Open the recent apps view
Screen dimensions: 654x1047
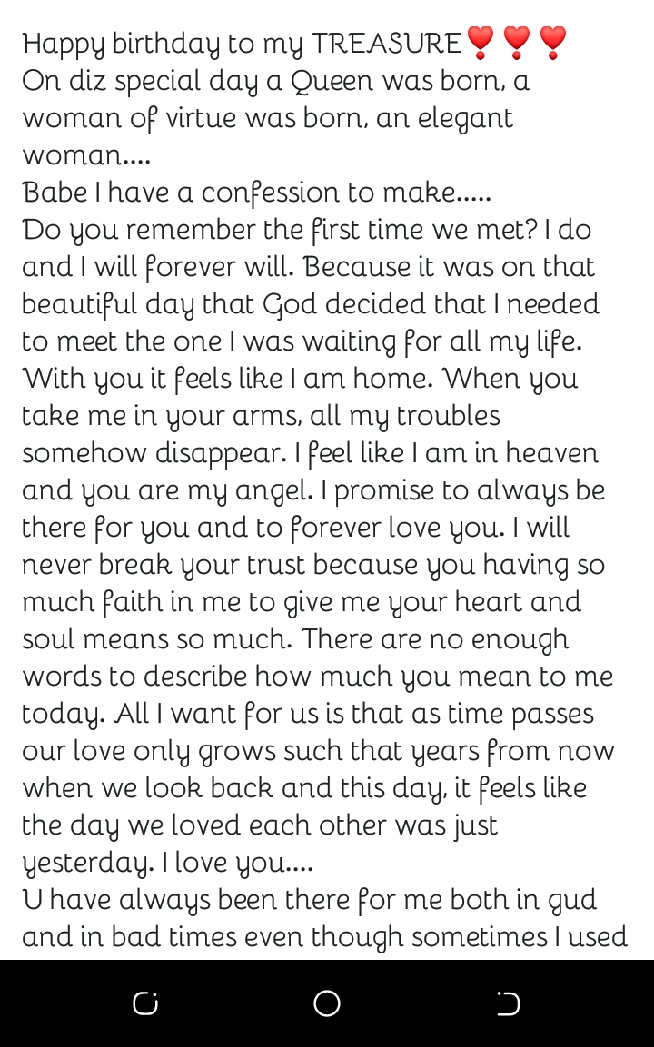coord(146,1003)
